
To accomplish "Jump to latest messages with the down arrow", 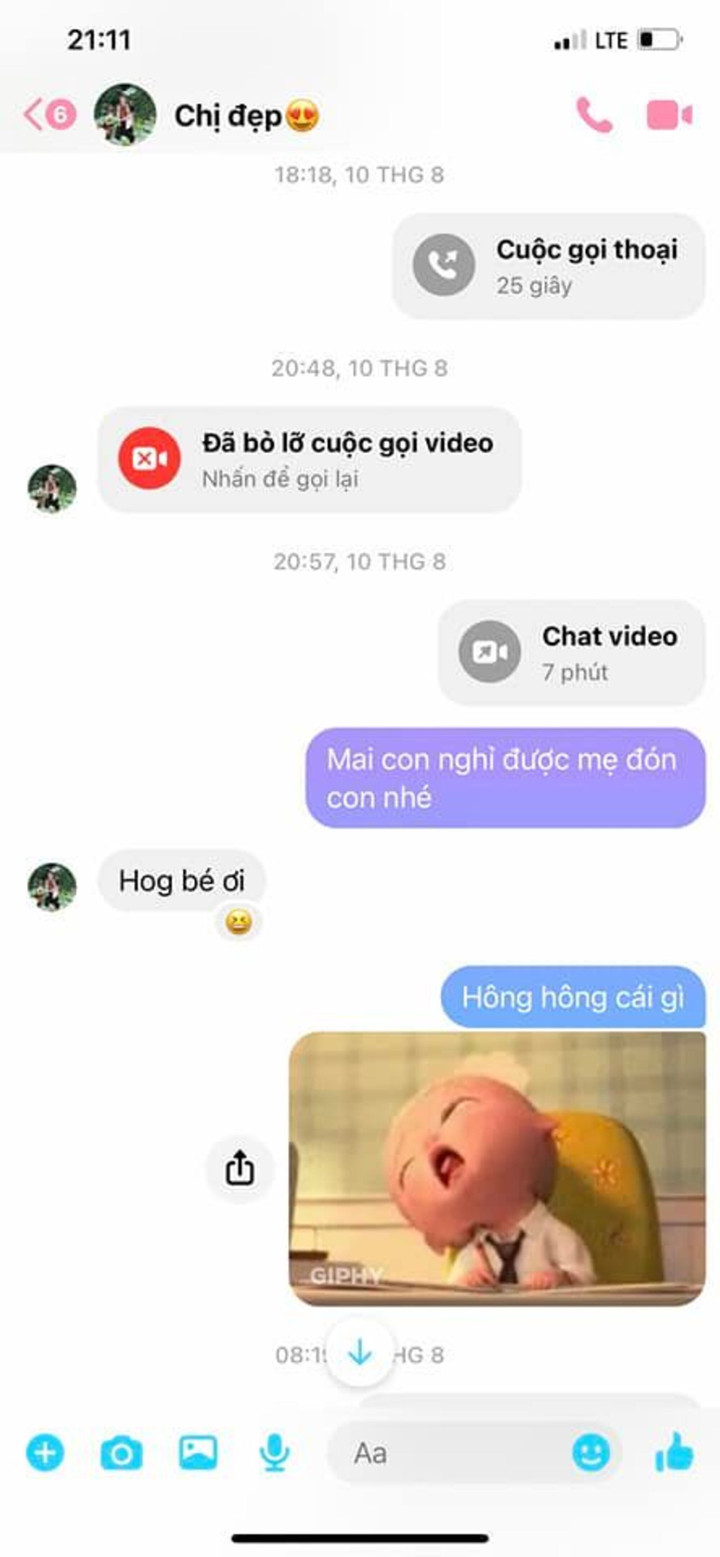I will [358, 1355].
